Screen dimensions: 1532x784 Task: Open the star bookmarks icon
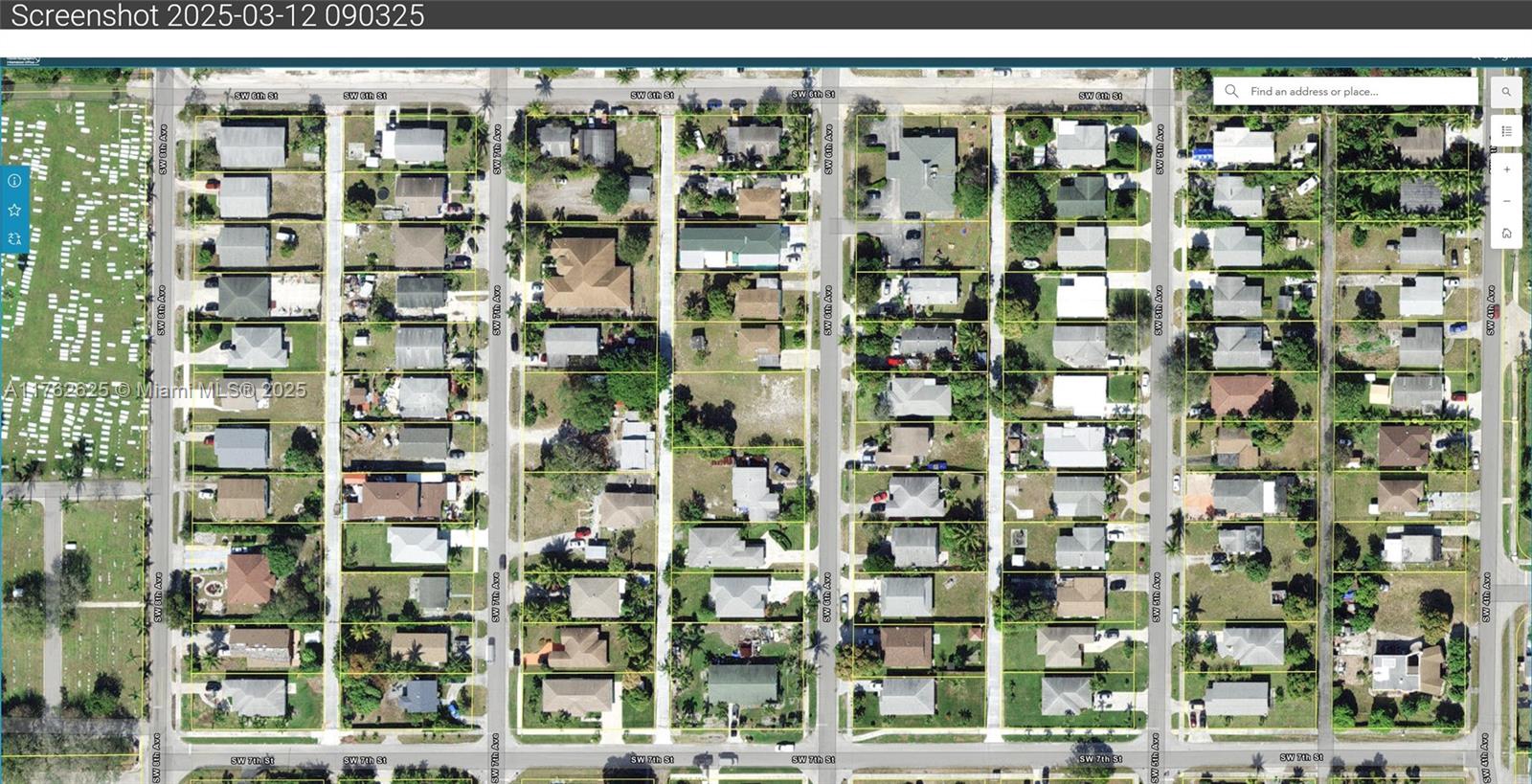(14, 210)
